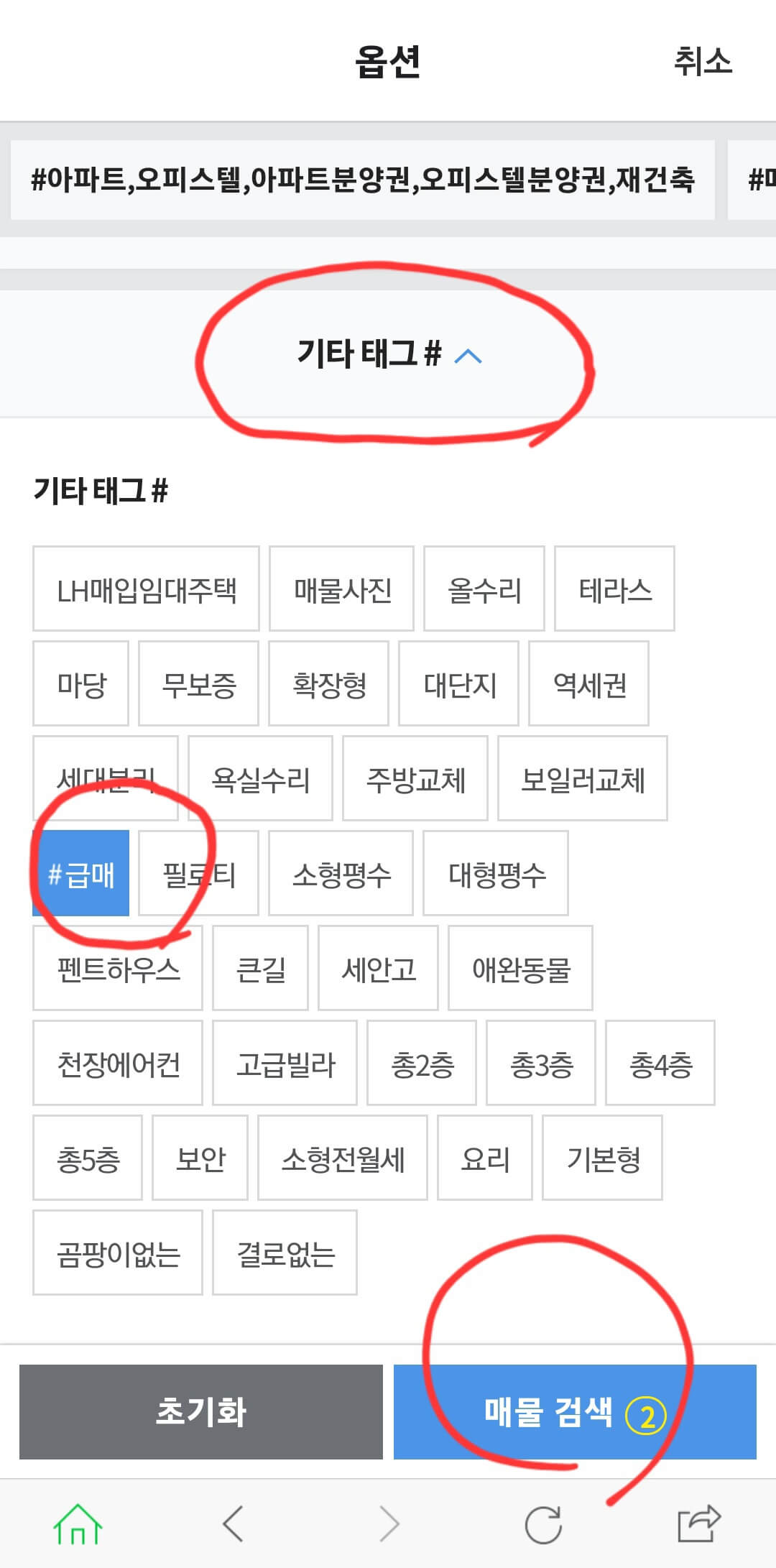Deselect the highlighted #급매 tag
This screenshot has width=776, height=1568.
click(x=80, y=874)
